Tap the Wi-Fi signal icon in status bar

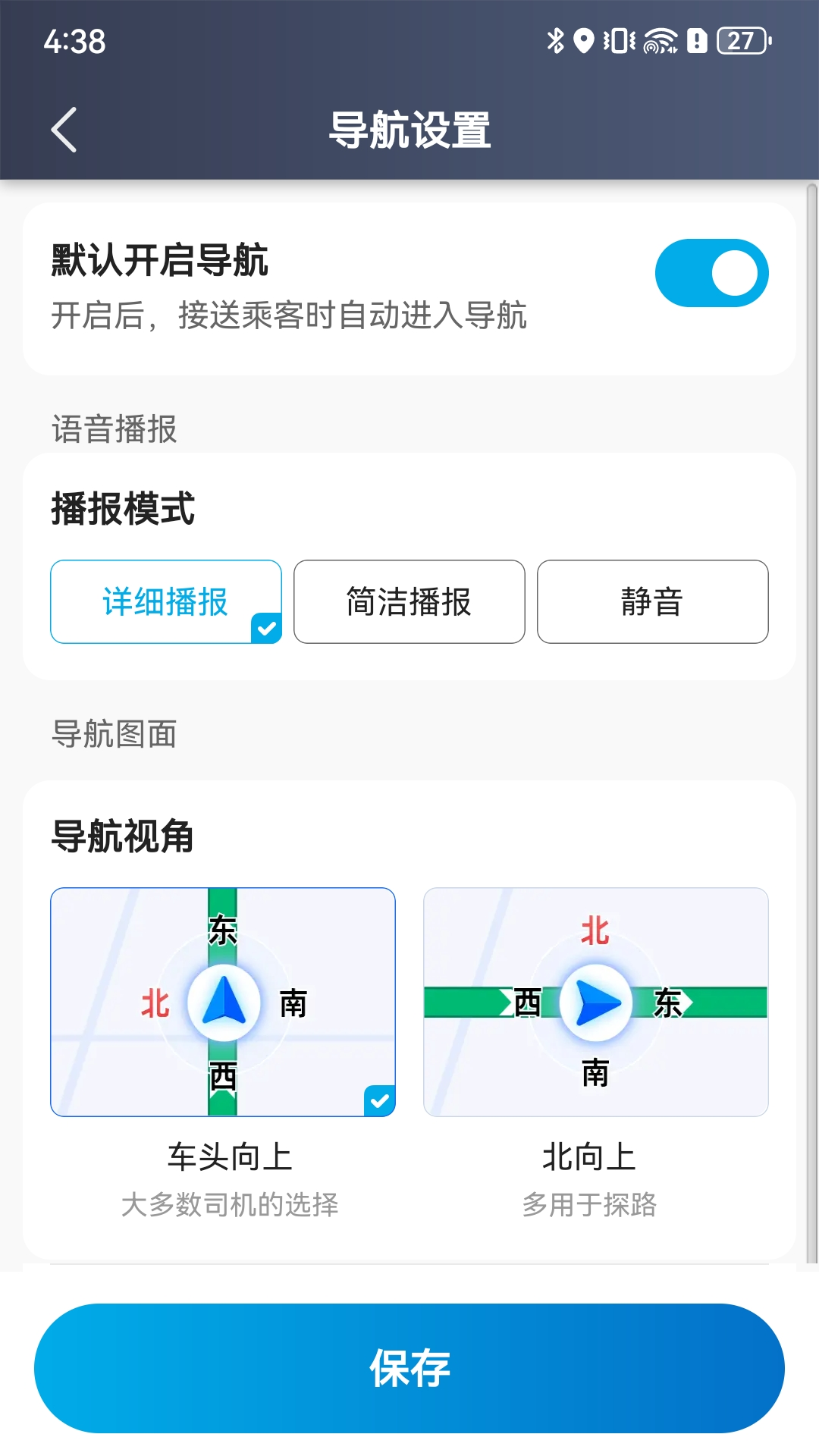tap(661, 42)
